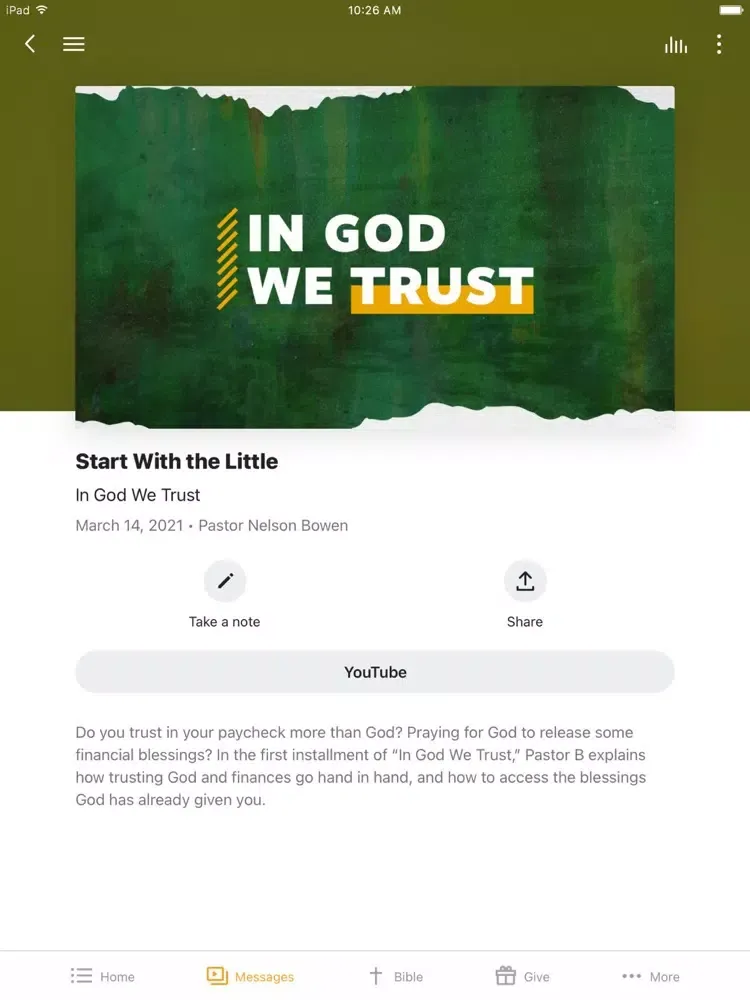Tap the Share label below the upload icon
Viewport: 750px width, 1000px height.
click(525, 621)
